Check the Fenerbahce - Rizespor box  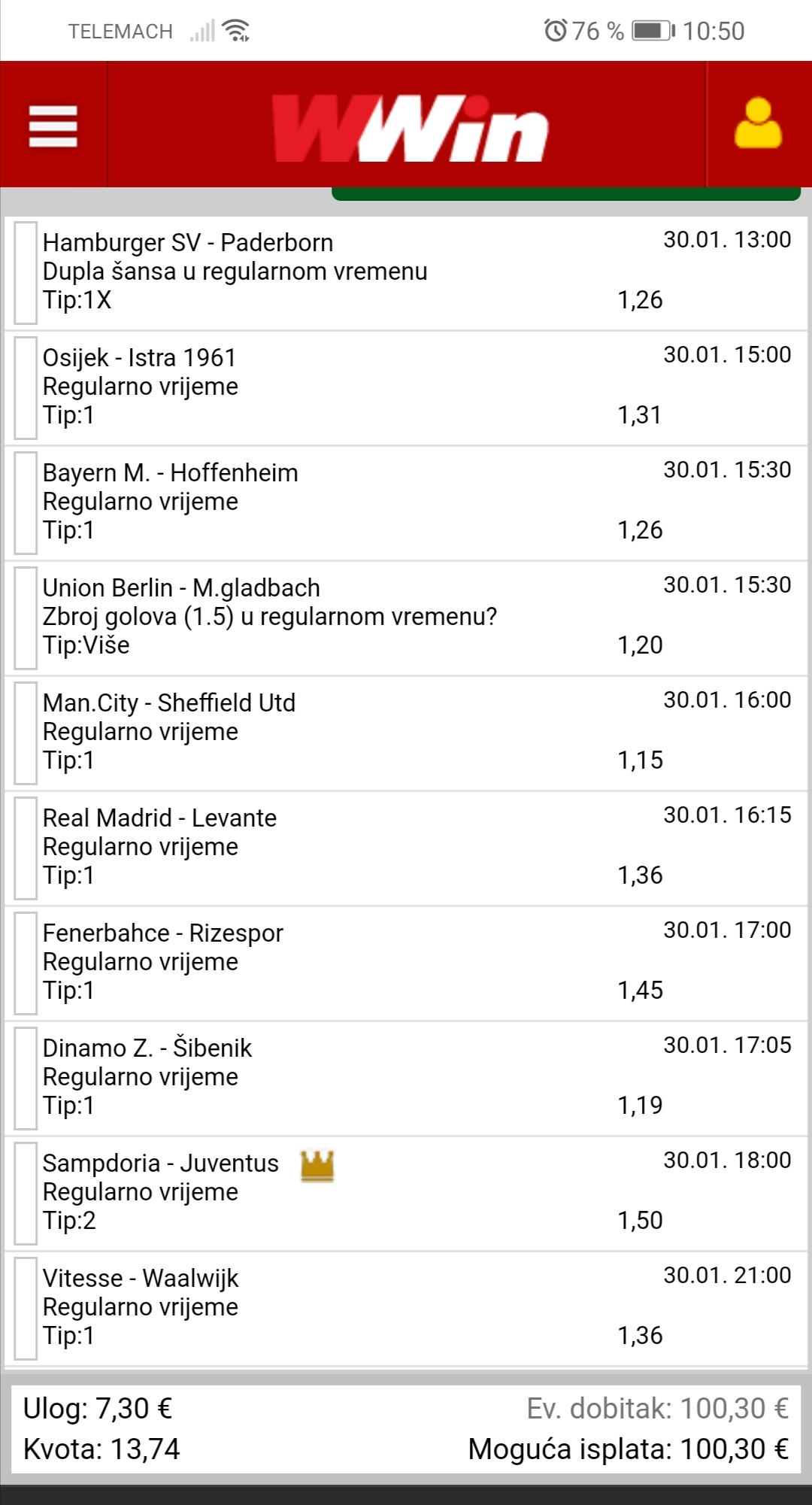(26, 963)
